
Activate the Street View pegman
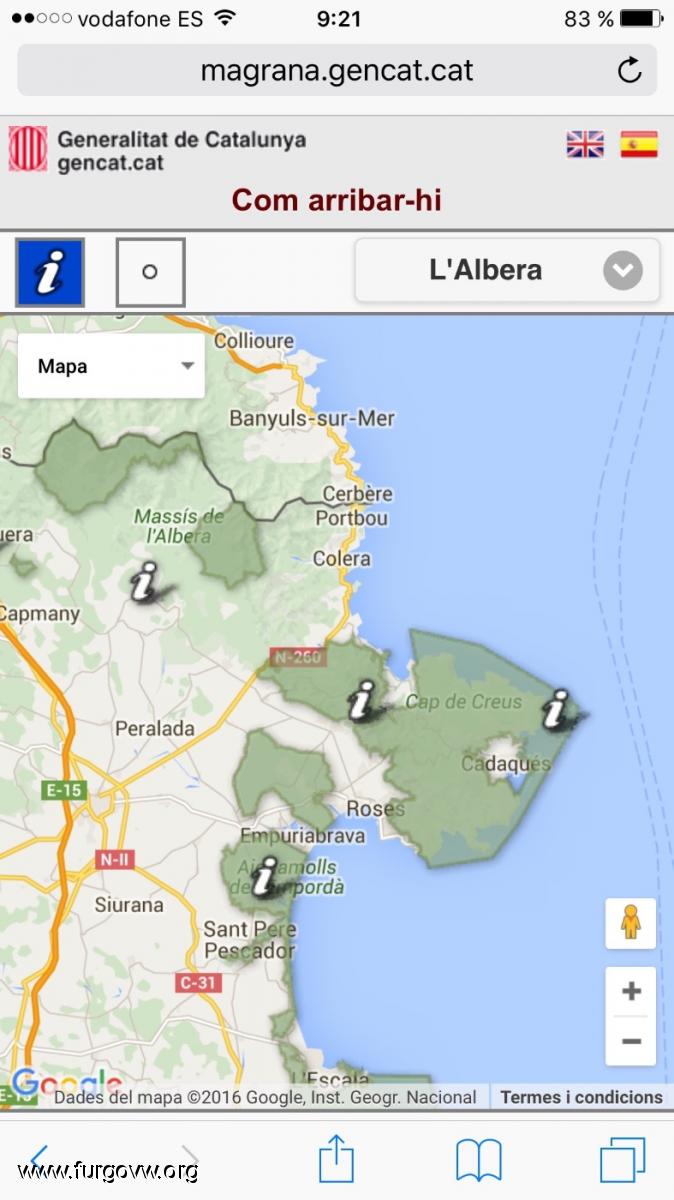[x=630, y=922]
